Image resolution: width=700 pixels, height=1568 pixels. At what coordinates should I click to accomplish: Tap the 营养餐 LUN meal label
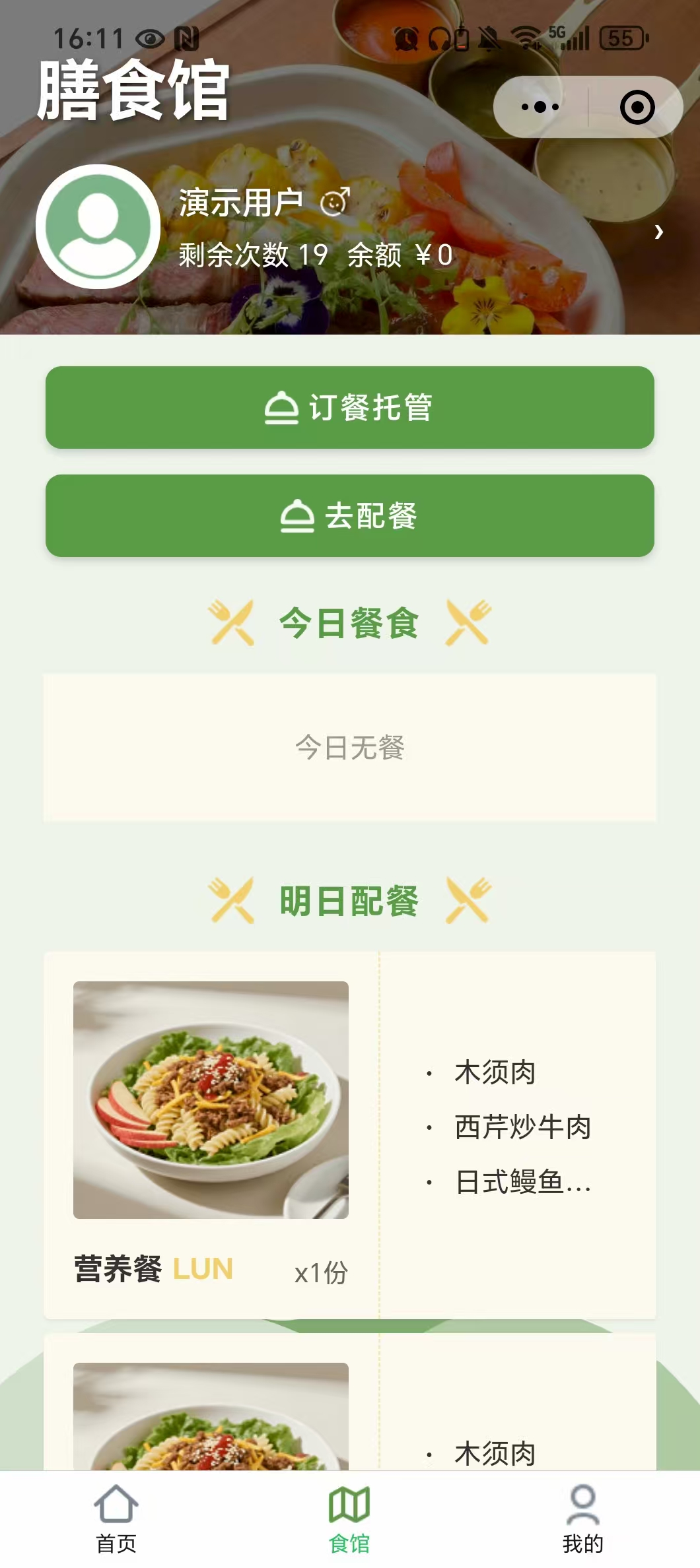click(151, 1270)
